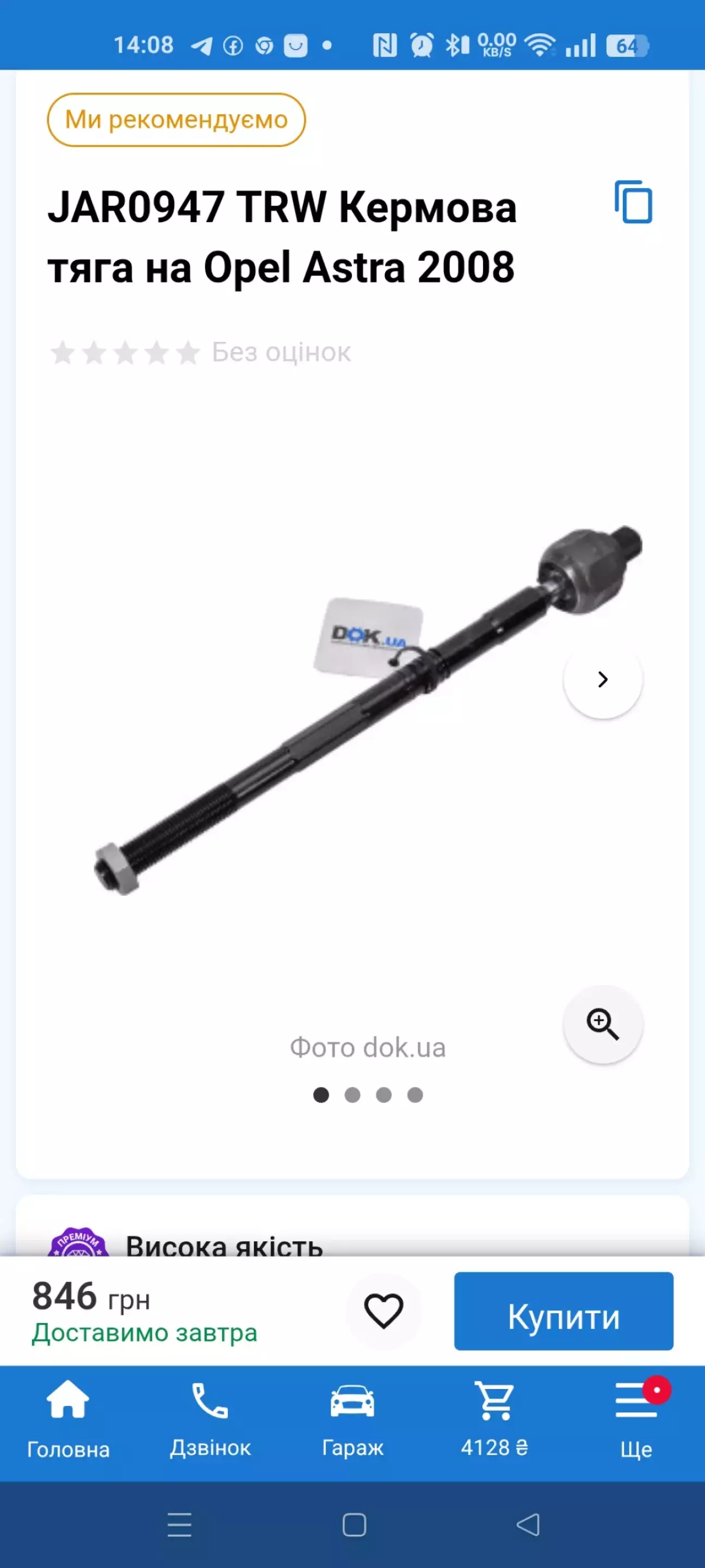
Task: Open the Ще menu
Action: 636,1418
